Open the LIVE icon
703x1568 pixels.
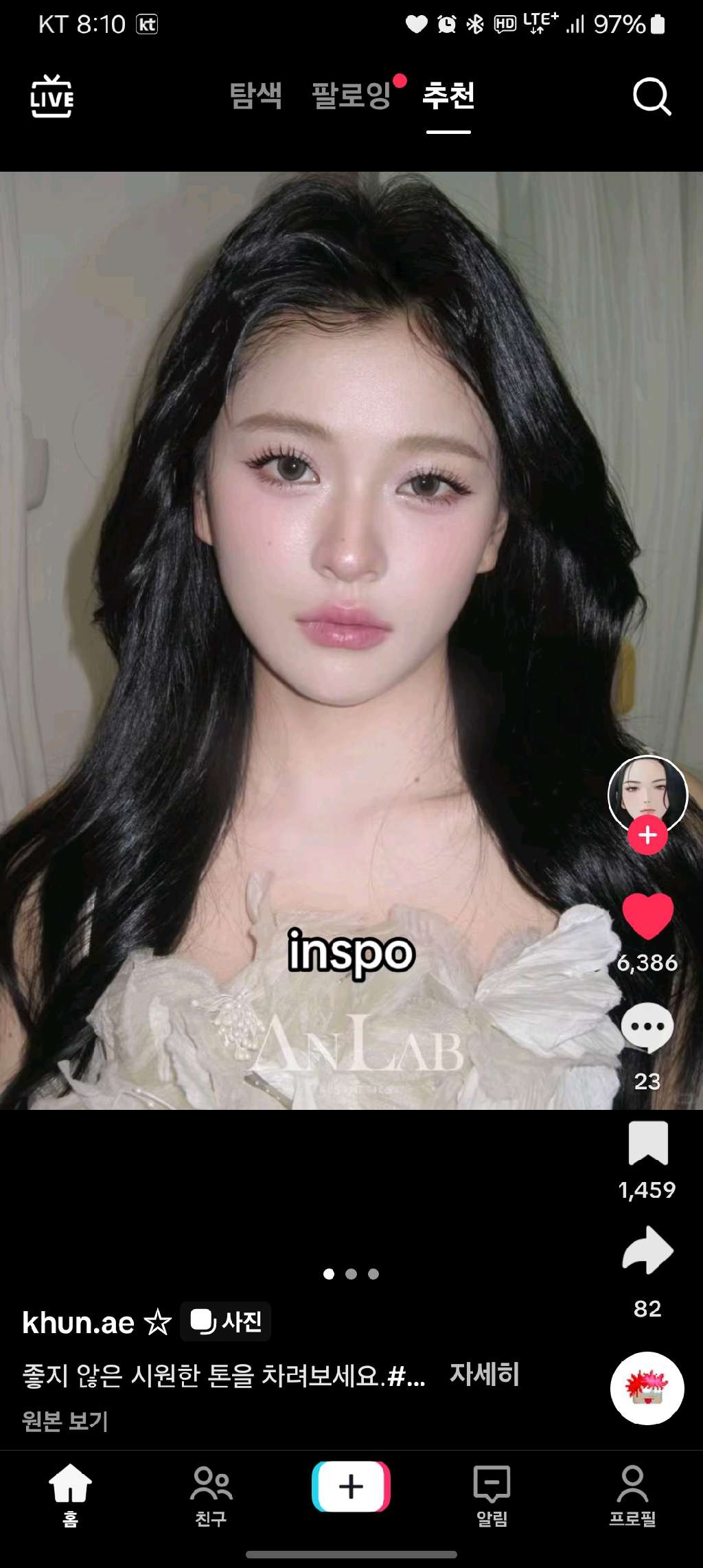(x=51, y=96)
